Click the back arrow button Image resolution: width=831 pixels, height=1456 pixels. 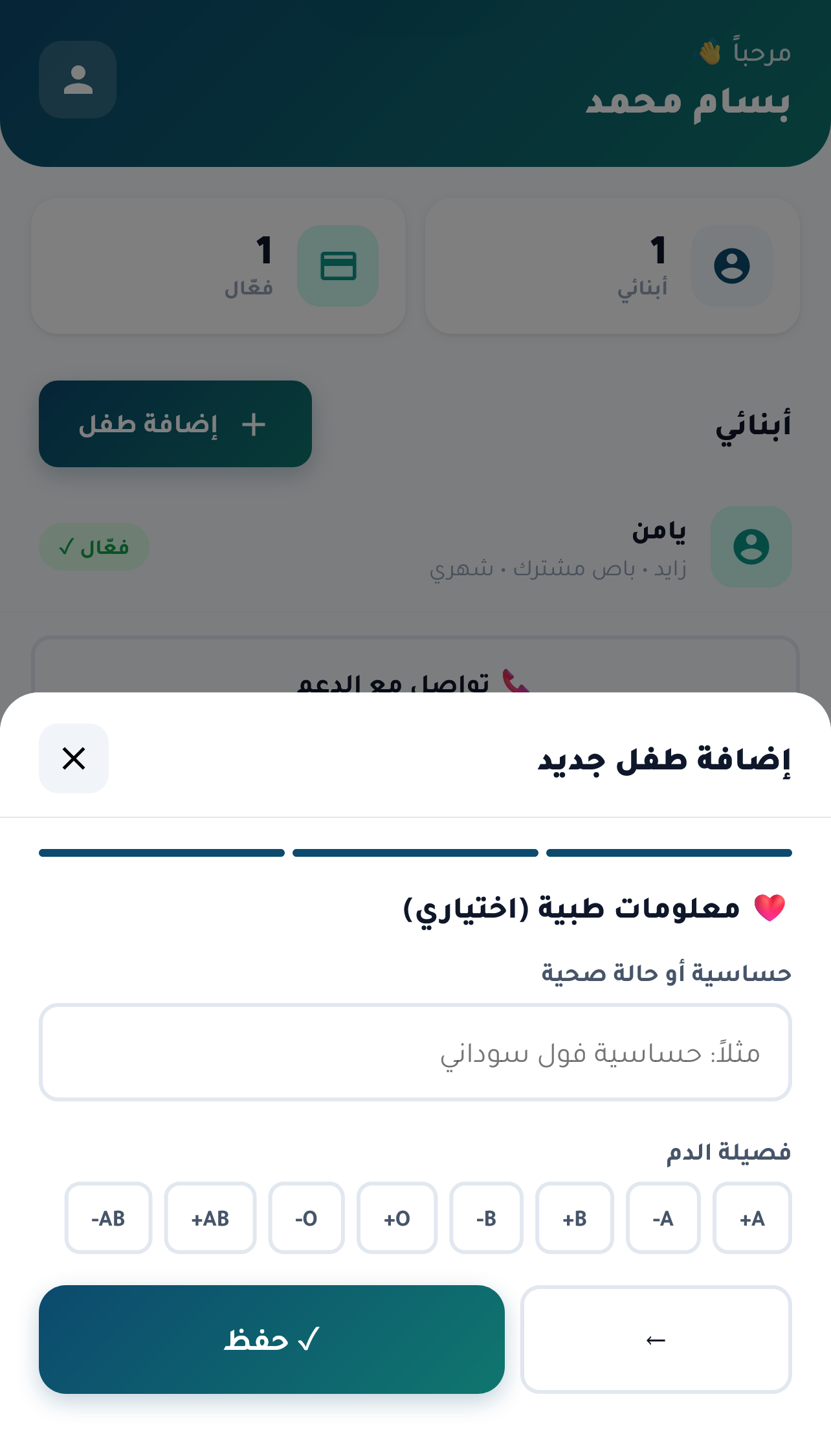point(656,1340)
